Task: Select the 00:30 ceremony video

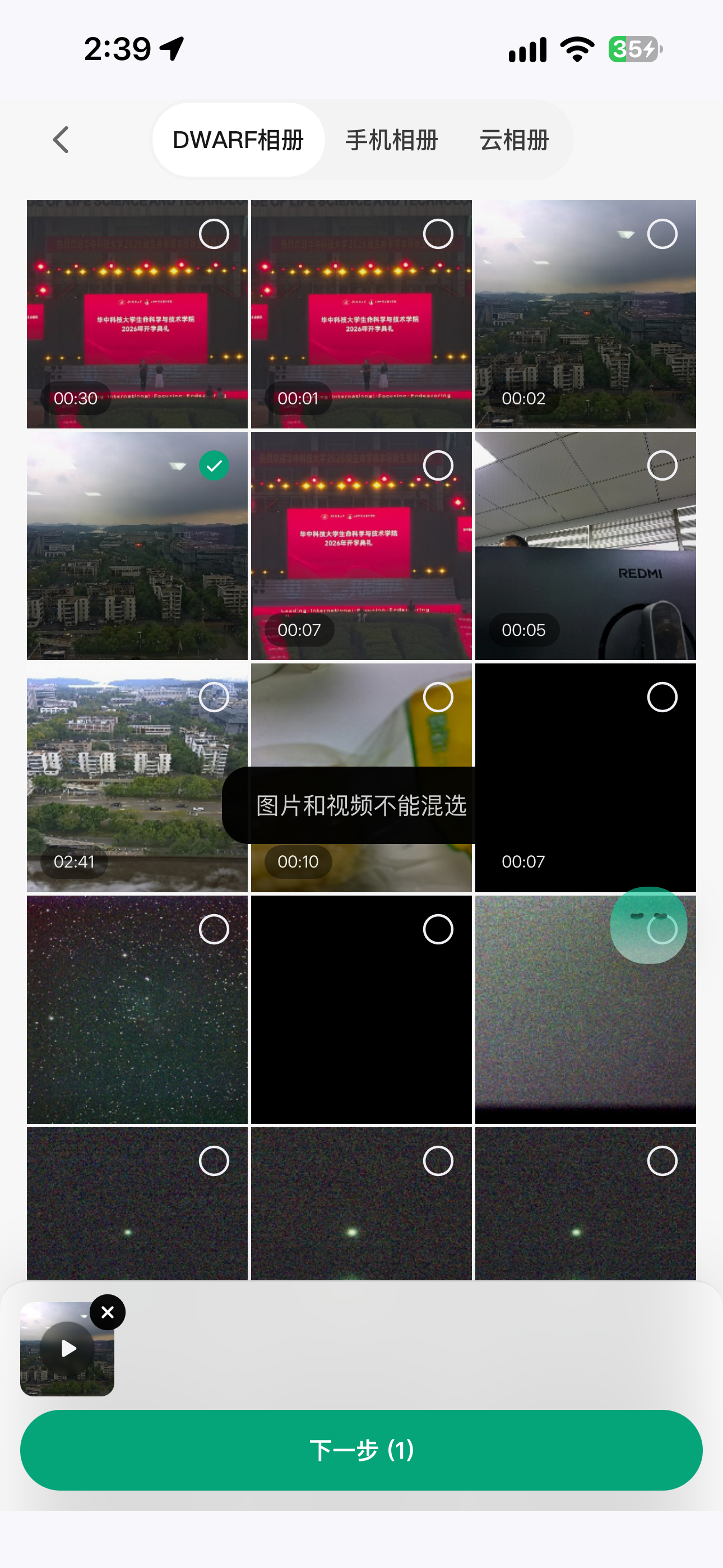Action: click(214, 234)
